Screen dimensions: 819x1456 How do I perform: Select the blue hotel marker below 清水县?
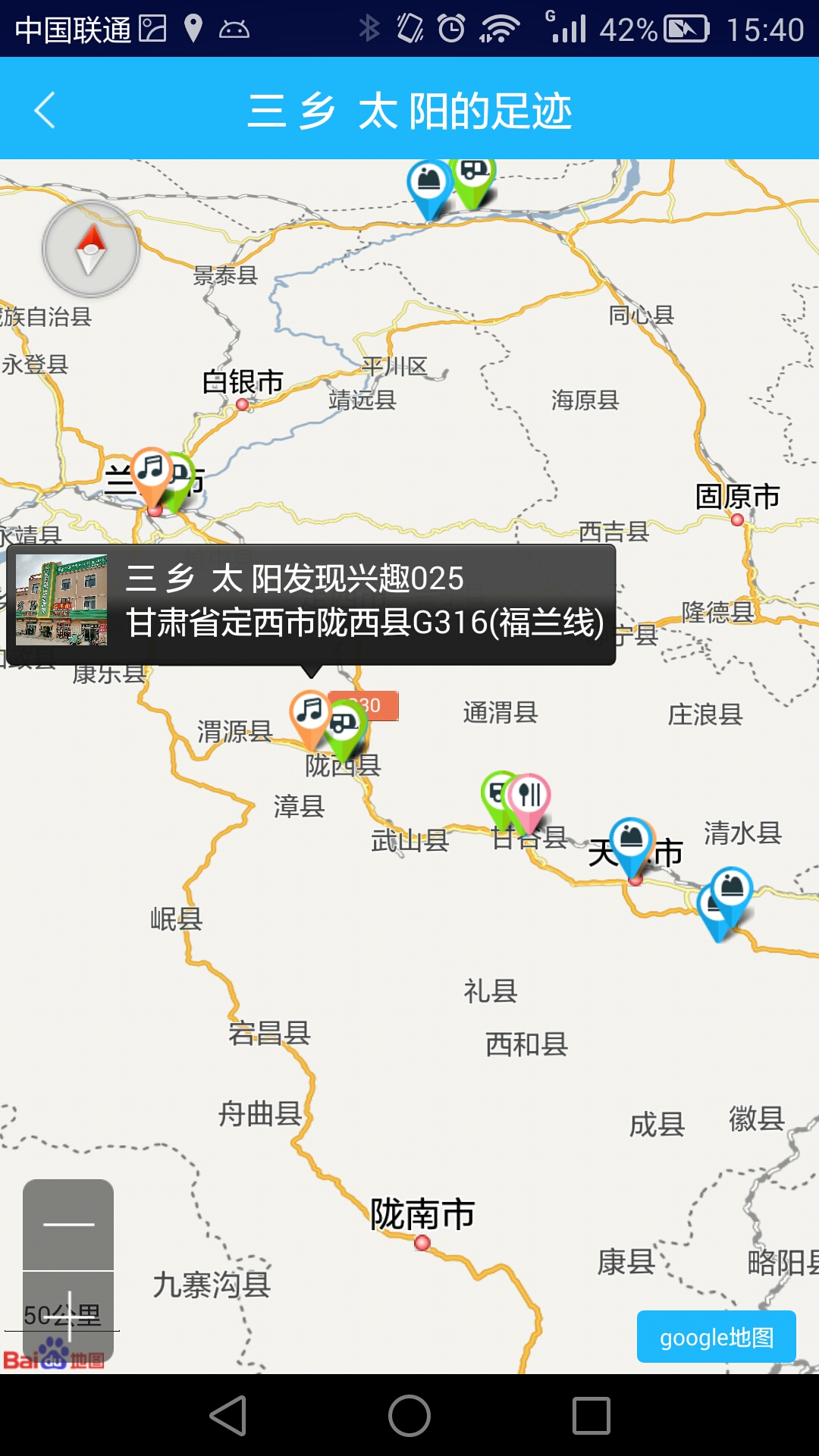pyautogui.click(x=732, y=887)
